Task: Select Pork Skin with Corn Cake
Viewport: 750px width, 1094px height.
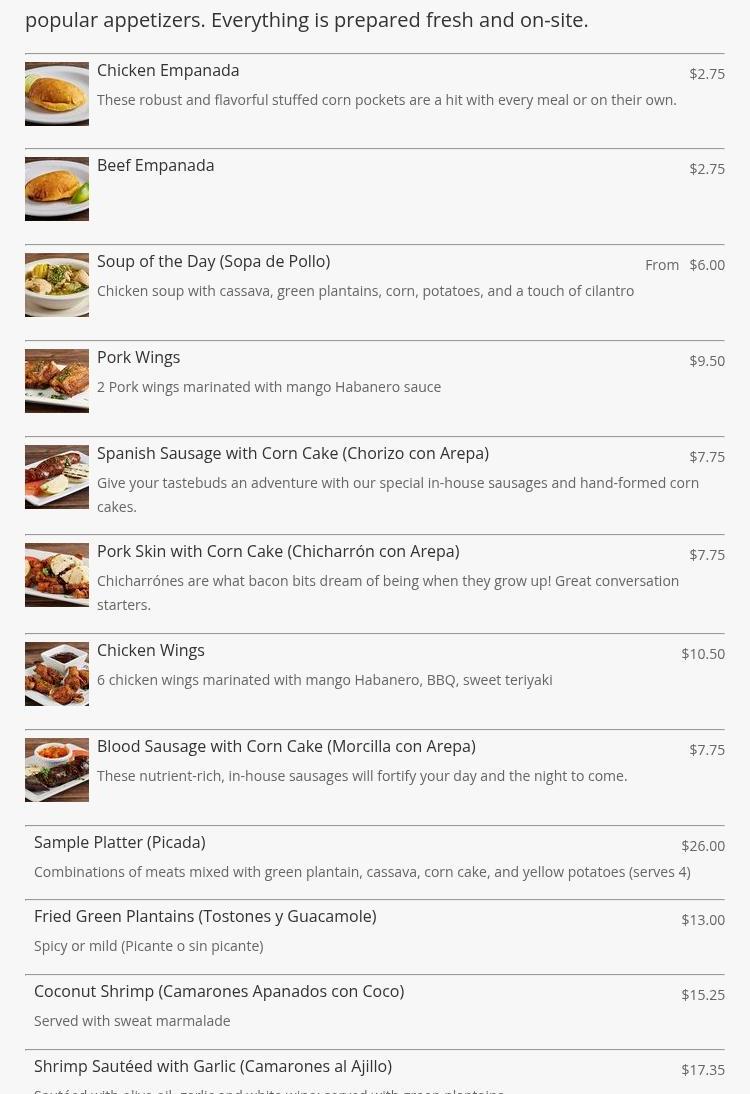Action: click(x=277, y=552)
